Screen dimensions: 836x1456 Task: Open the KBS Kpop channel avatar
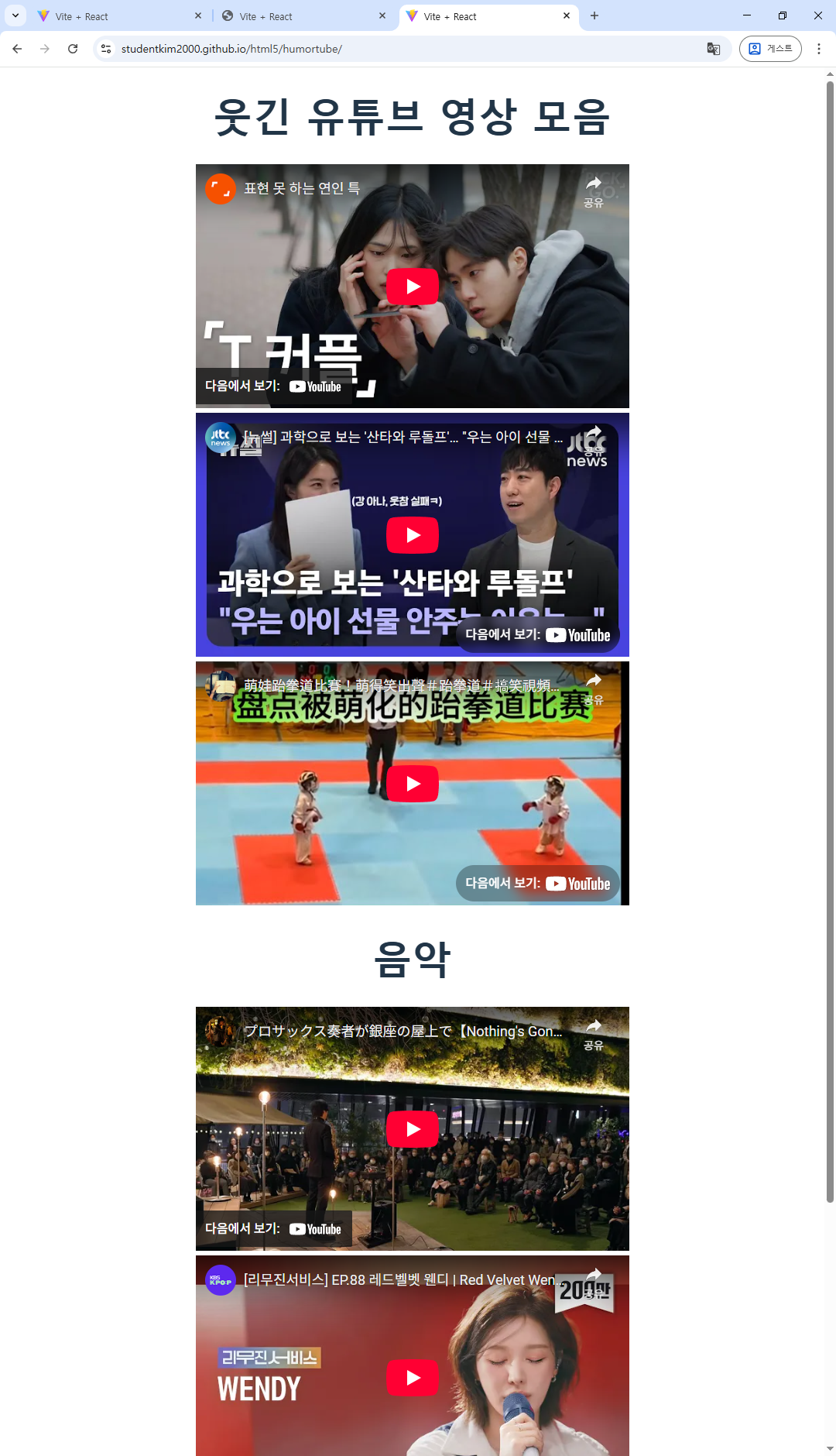click(x=221, y=1280)
